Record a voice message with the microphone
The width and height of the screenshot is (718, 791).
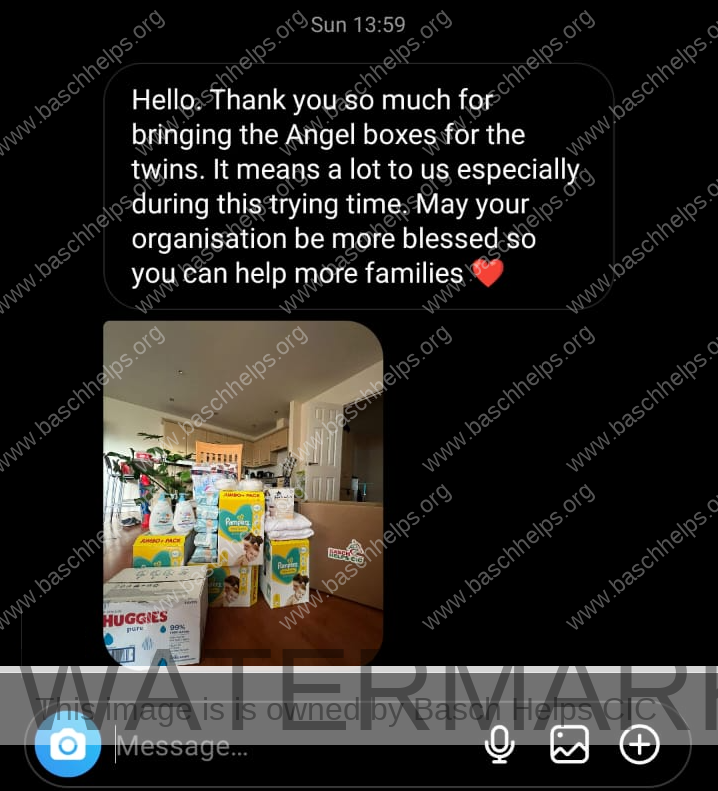point(499,744)
